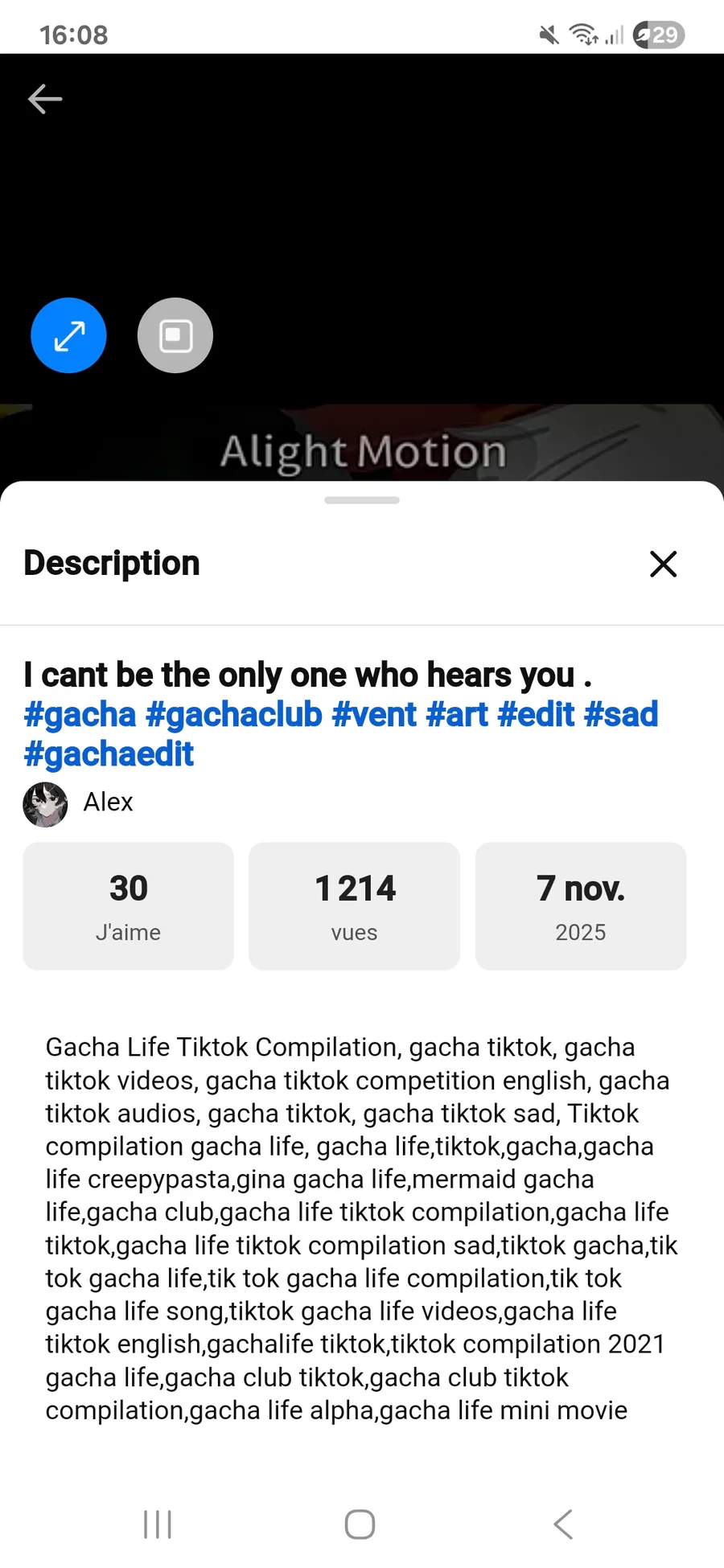724x1568 pixels.
Task: Tap the gray stop recording button
Action: click(x=175, y=335)
